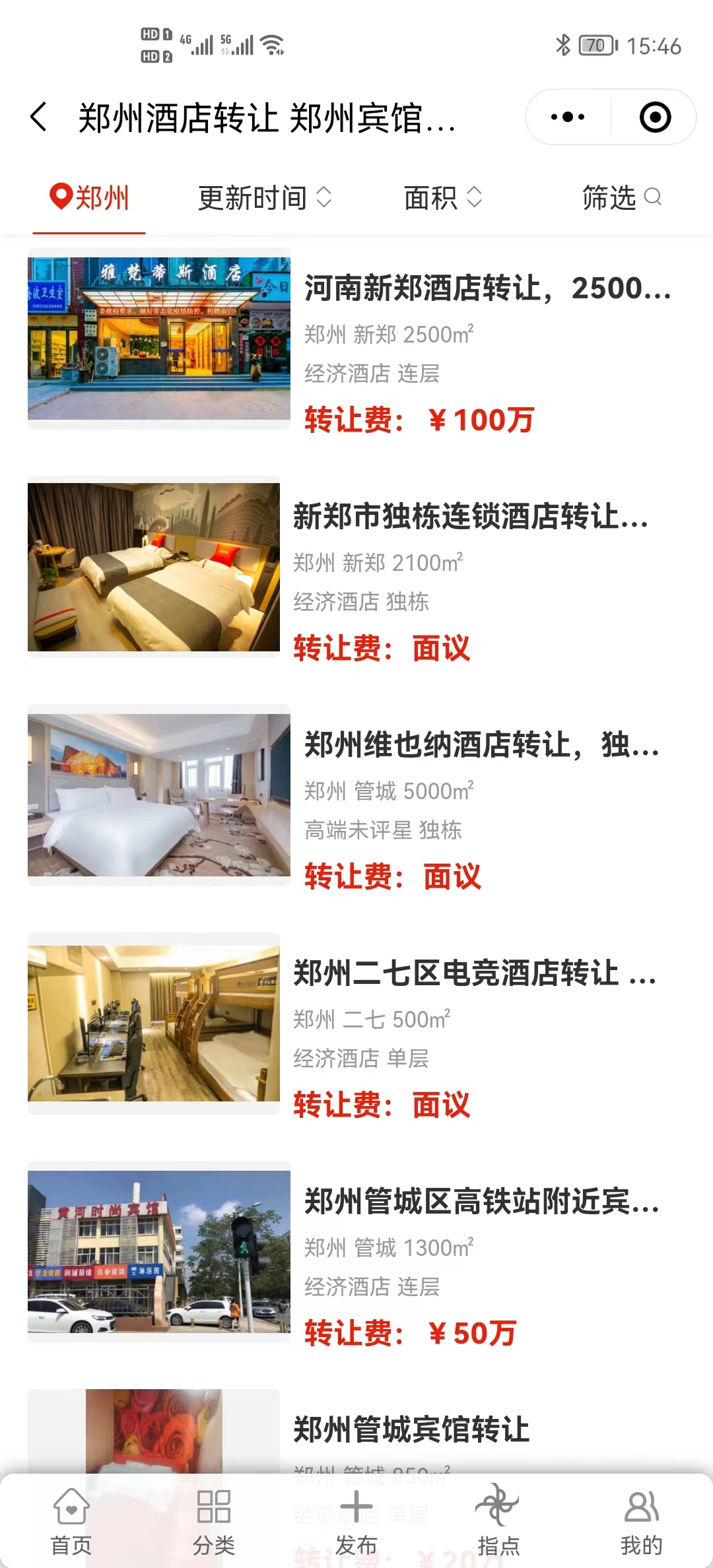This screenshot has width=713, height=1568.
Task: Open the 郑州管城宾馆转让 listing
Action: click(411, 1430)
